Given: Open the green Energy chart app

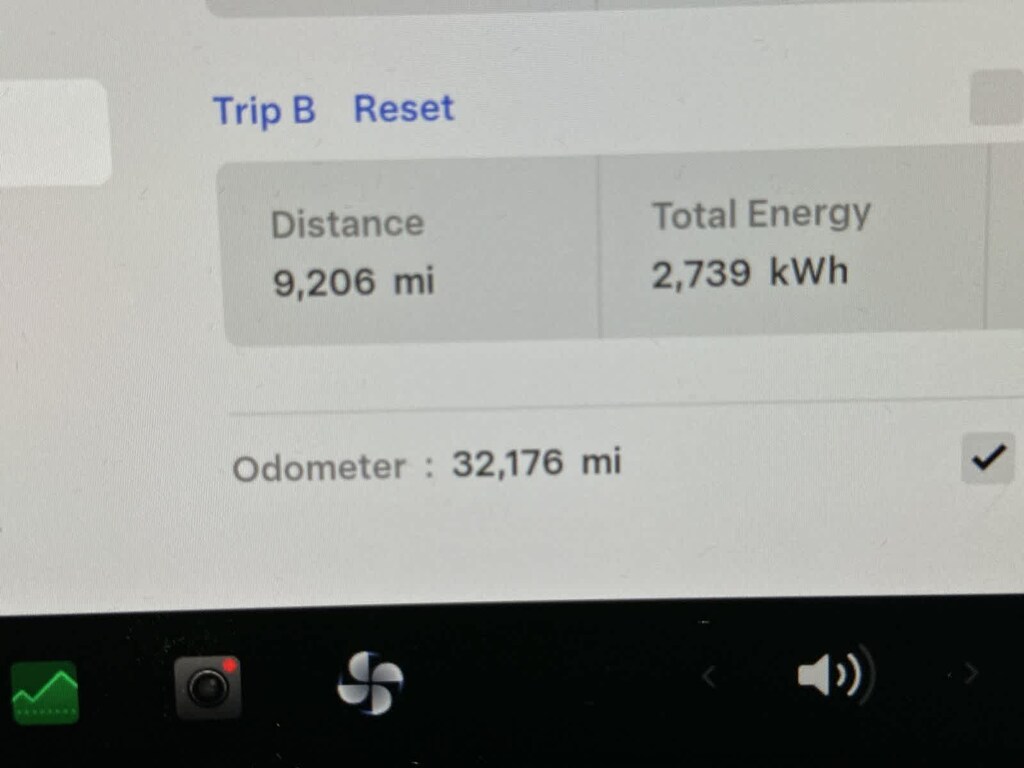Looking at the screenshot, I should (x=45, y=691).
